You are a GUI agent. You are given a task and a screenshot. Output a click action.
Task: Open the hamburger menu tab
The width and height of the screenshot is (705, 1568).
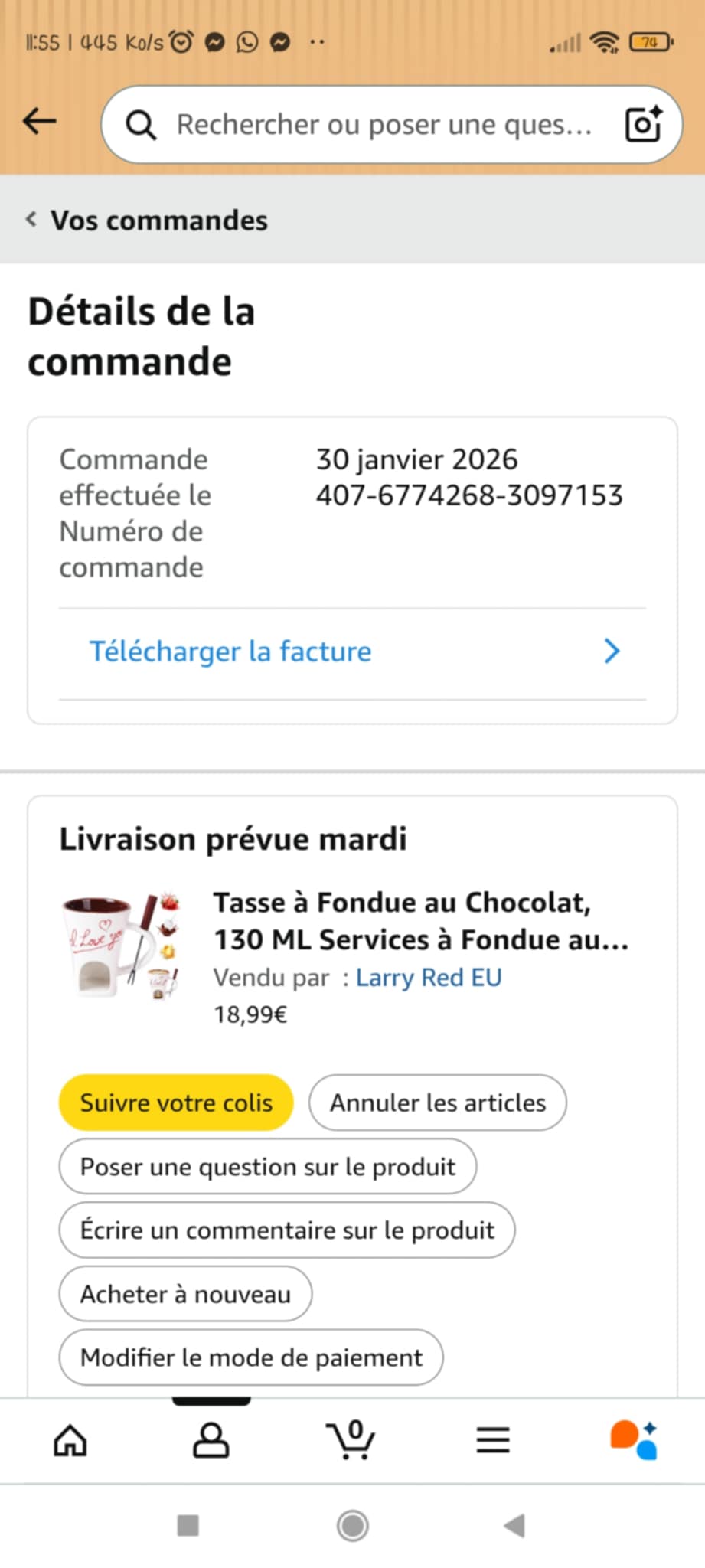[493, 1440]
